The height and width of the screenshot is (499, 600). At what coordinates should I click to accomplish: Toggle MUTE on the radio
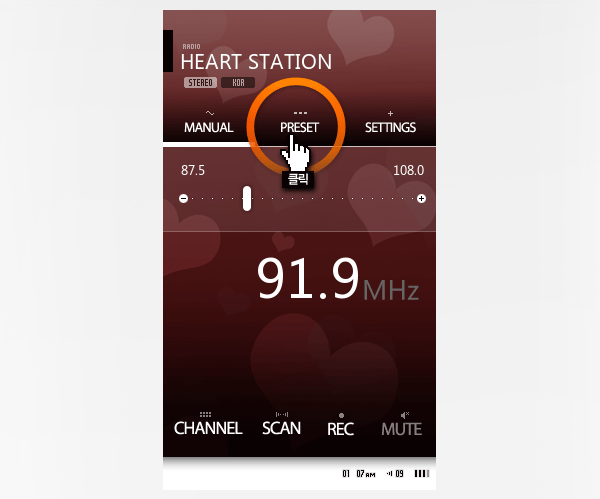click(401, 427)
